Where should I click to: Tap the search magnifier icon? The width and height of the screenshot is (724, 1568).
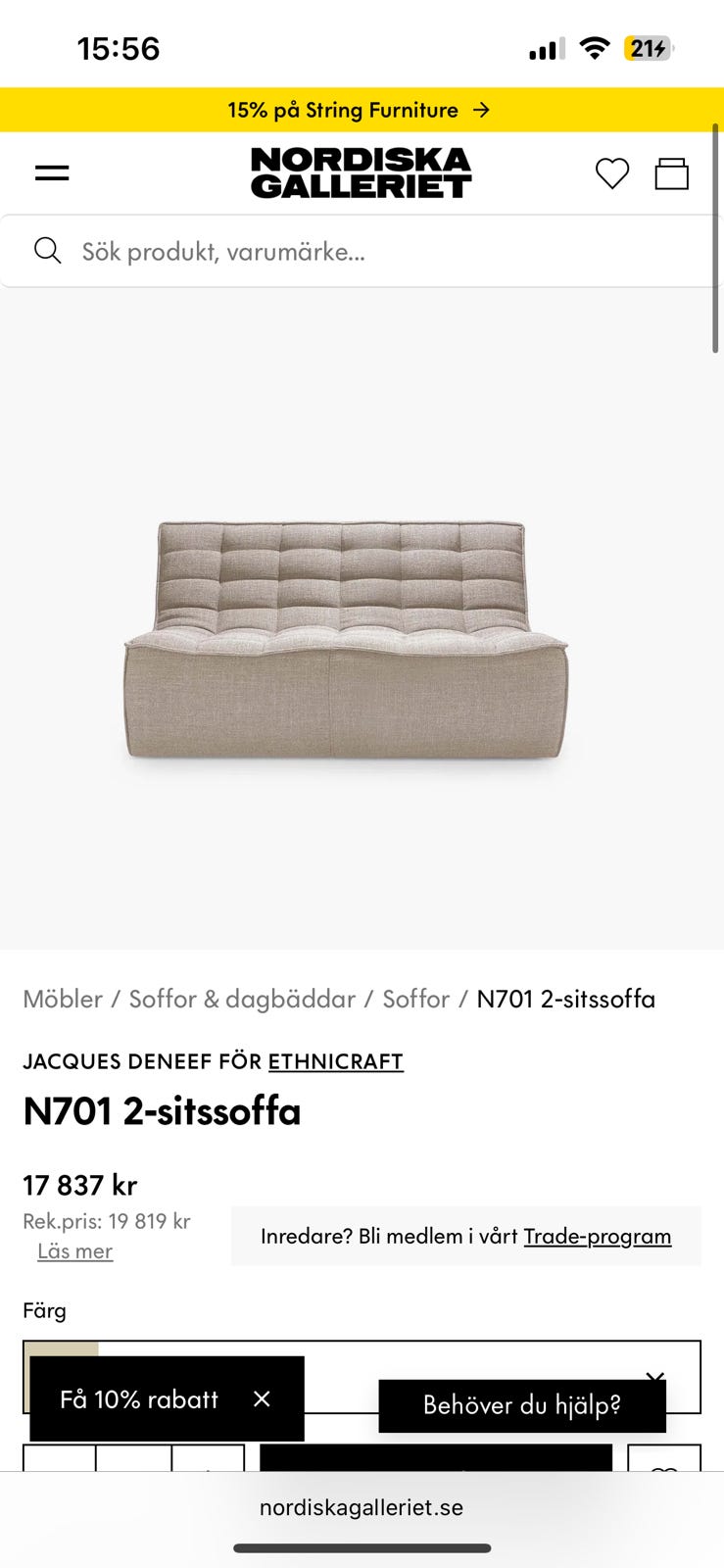(47, 250)
